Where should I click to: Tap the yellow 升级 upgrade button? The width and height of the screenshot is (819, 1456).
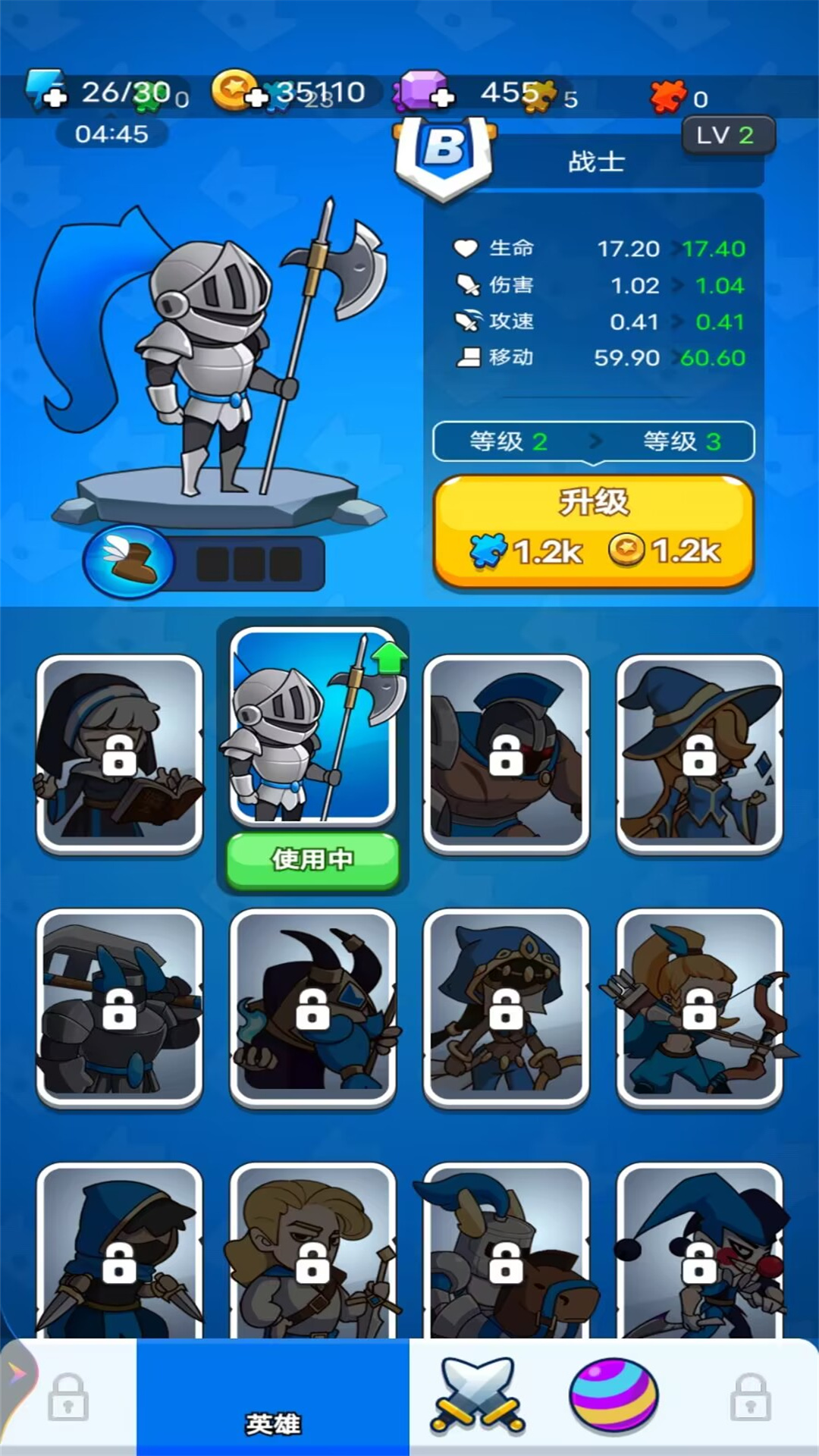[594, 532]
